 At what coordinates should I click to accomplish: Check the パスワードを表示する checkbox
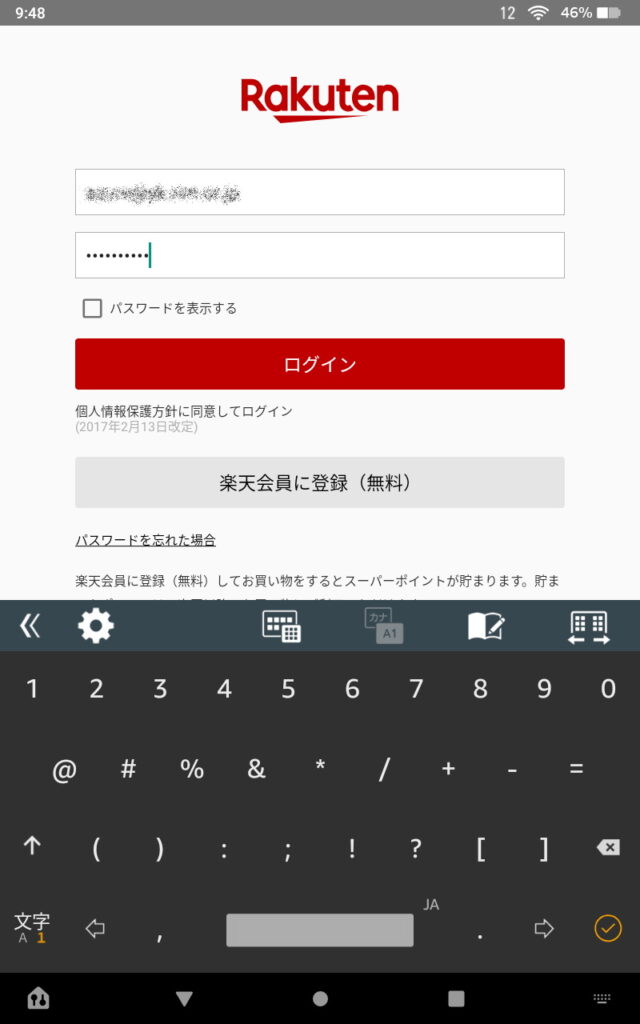[92, 308]
